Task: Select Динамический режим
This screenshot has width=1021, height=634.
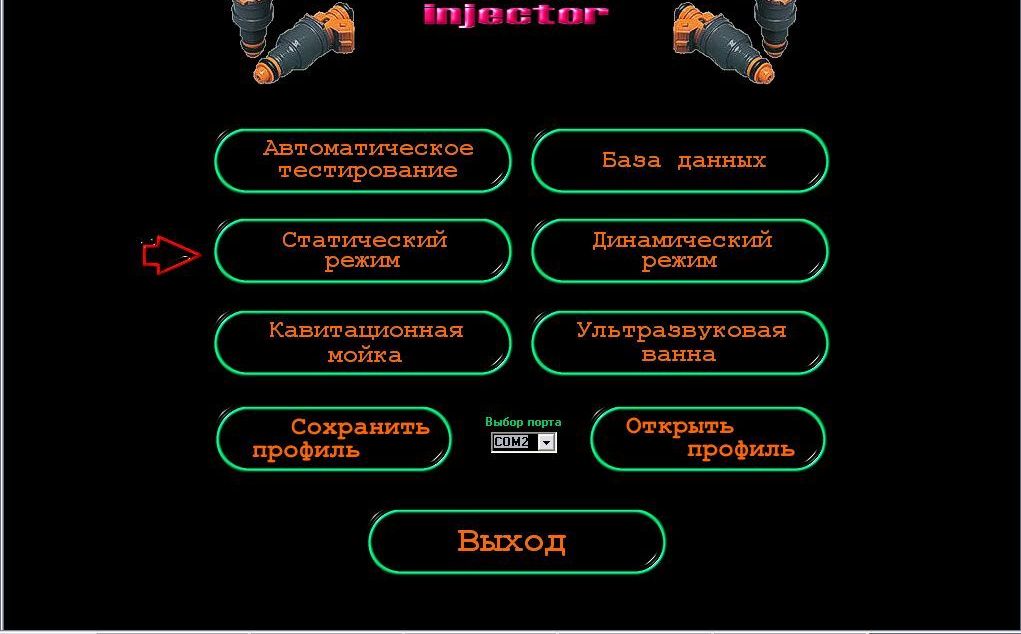Action: 680,251
